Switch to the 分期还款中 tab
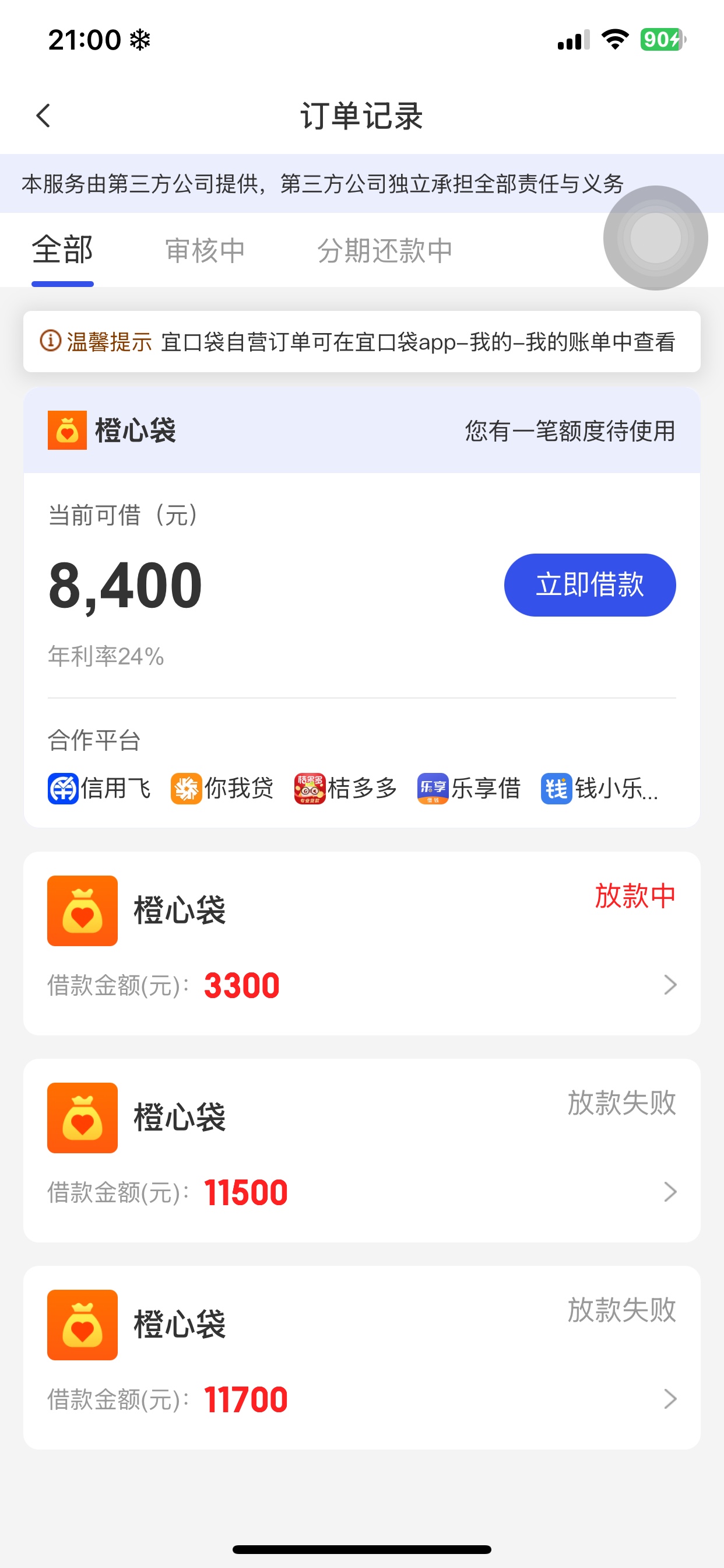The image size is (724, 1568). coord(385,251)
